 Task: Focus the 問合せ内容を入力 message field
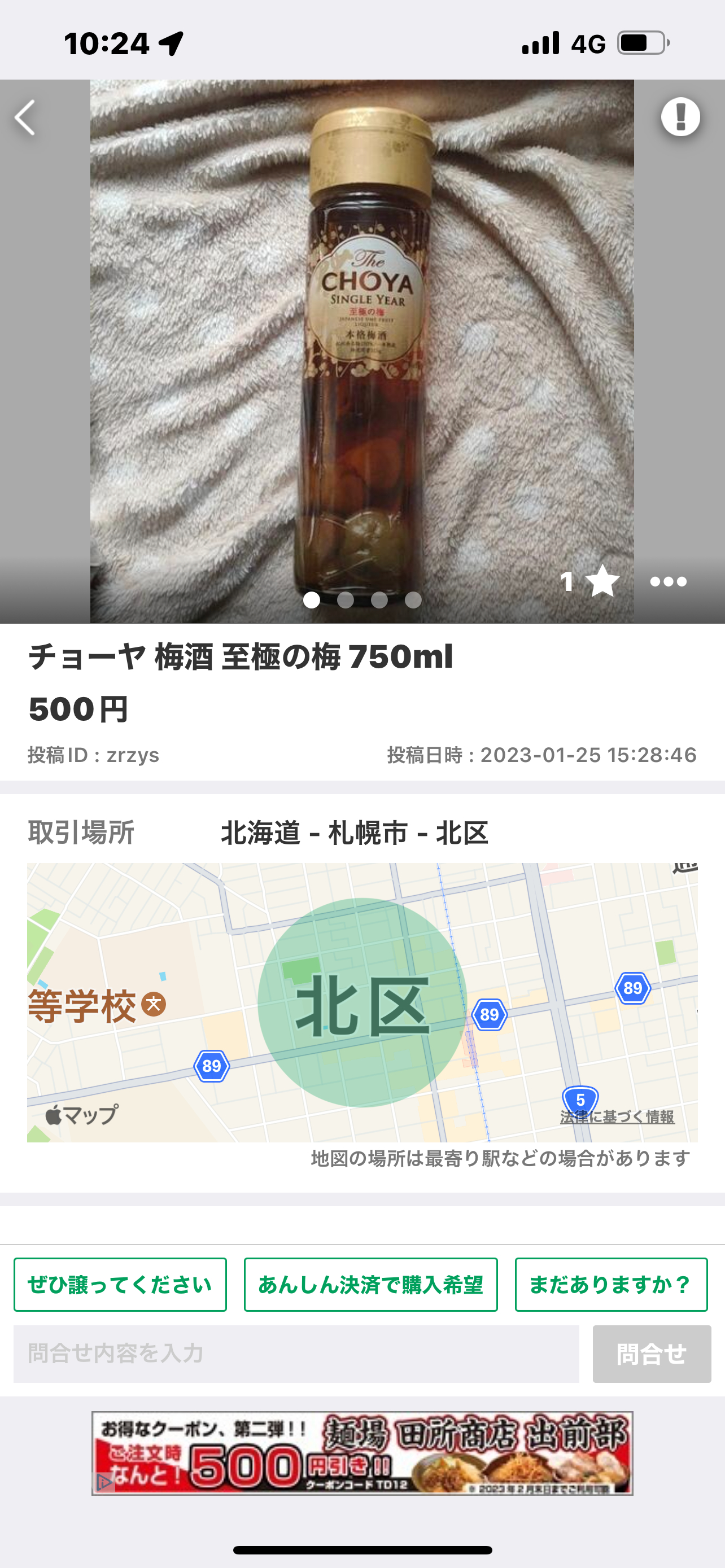tap(296, 1354)
